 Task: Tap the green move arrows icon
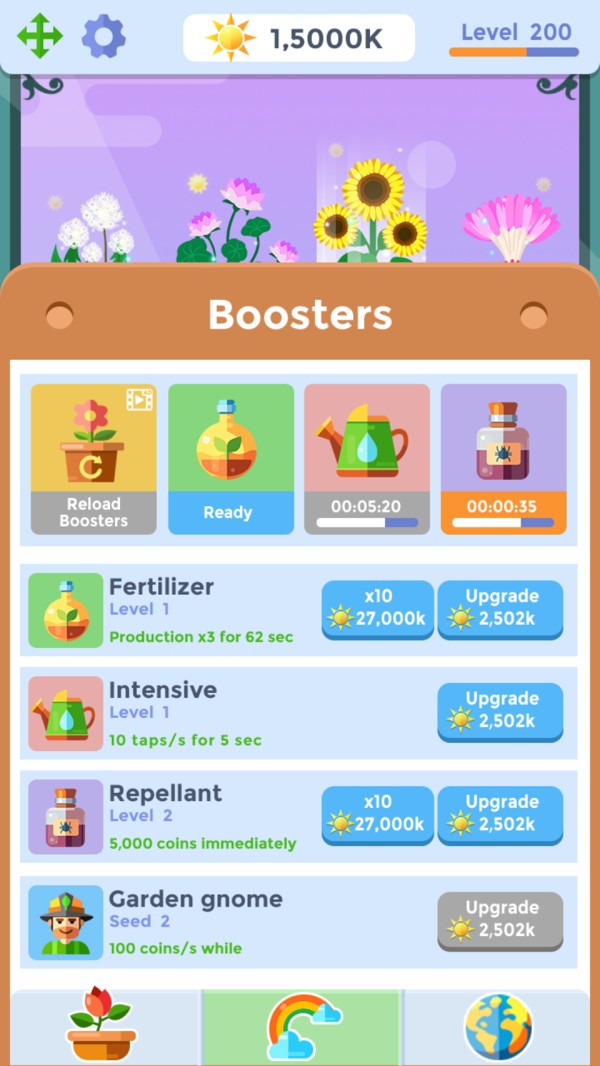coord(40,36)
